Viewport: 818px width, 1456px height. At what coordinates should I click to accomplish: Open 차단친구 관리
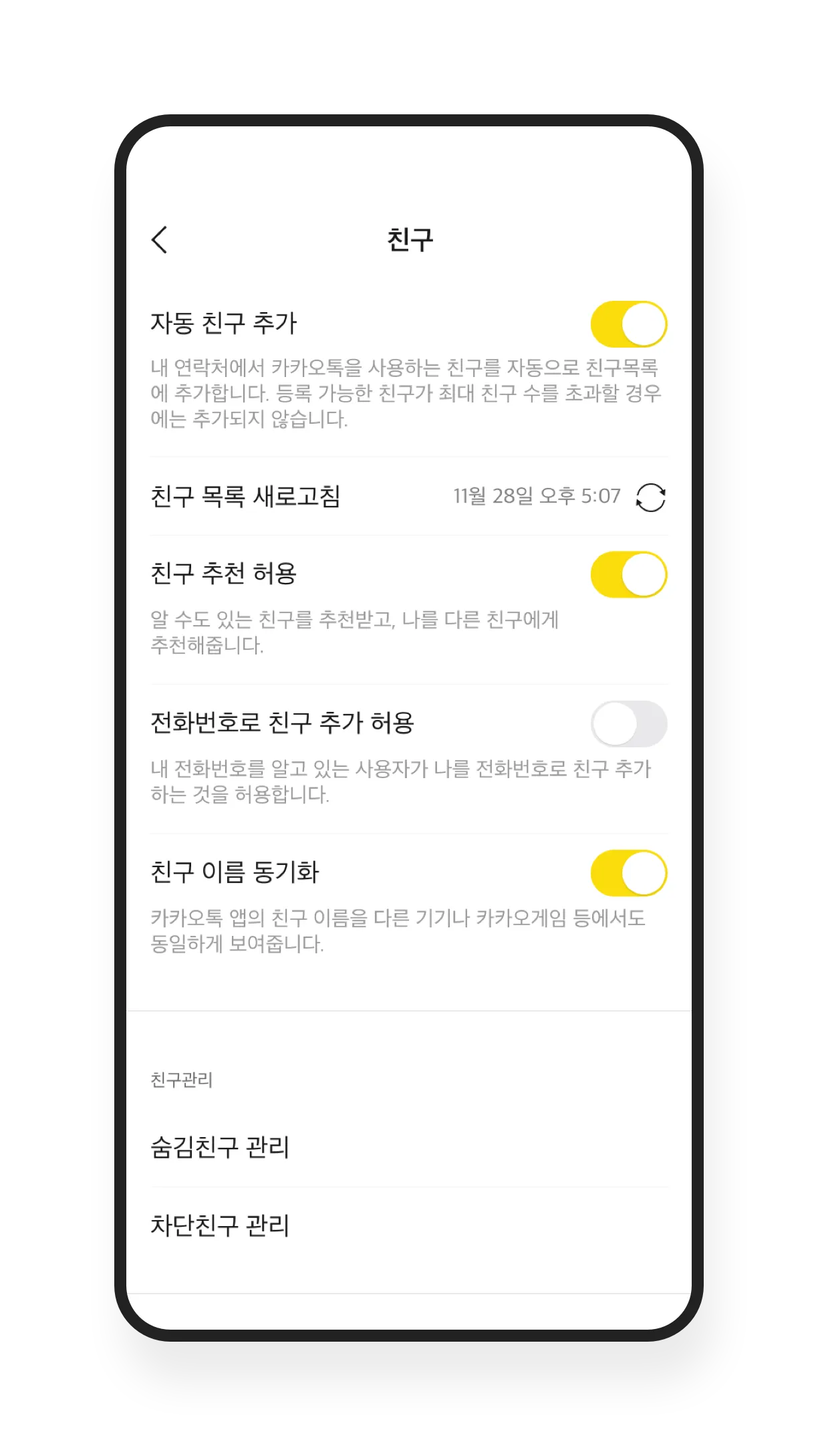[221, 1225]
